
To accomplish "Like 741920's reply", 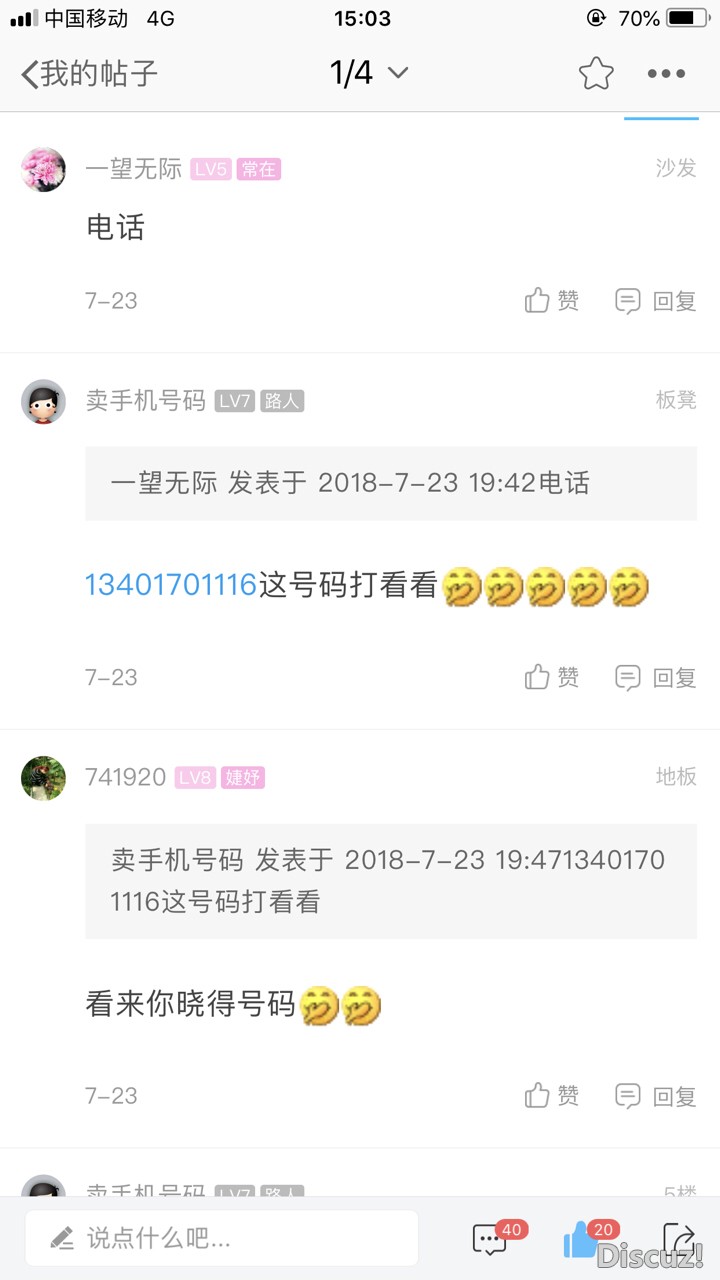I will click(x=552, y=1095).
